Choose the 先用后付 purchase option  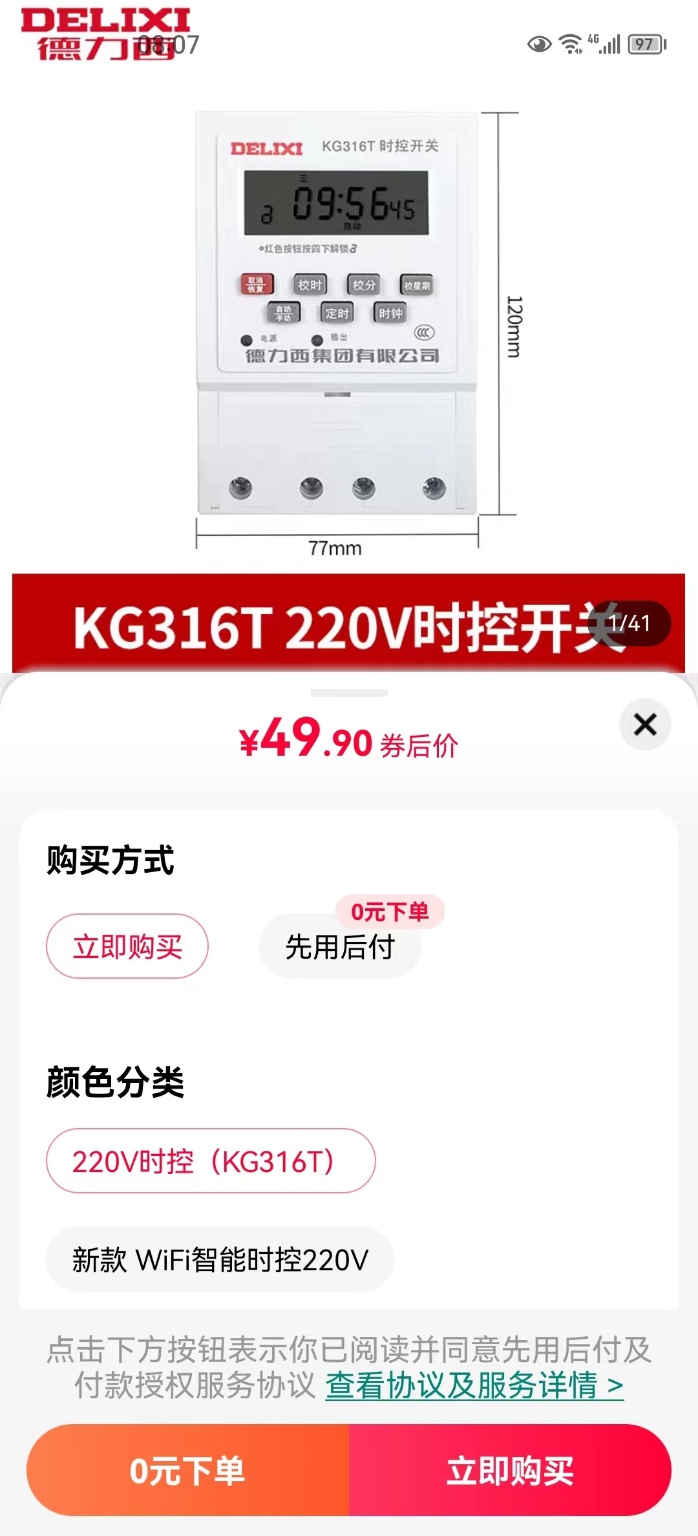point(340,946)
